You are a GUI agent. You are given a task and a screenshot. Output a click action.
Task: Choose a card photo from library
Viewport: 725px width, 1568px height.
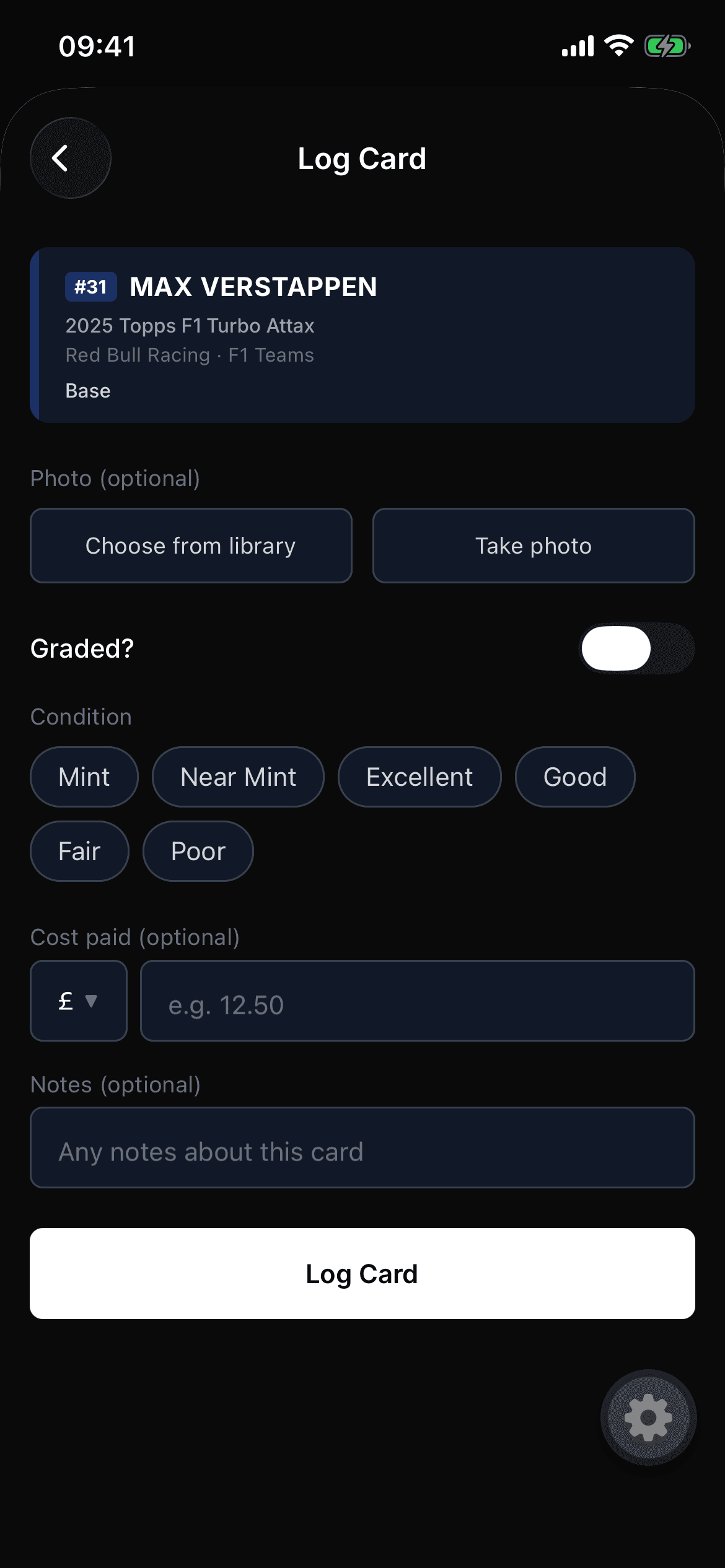click(x=191, y=546)
